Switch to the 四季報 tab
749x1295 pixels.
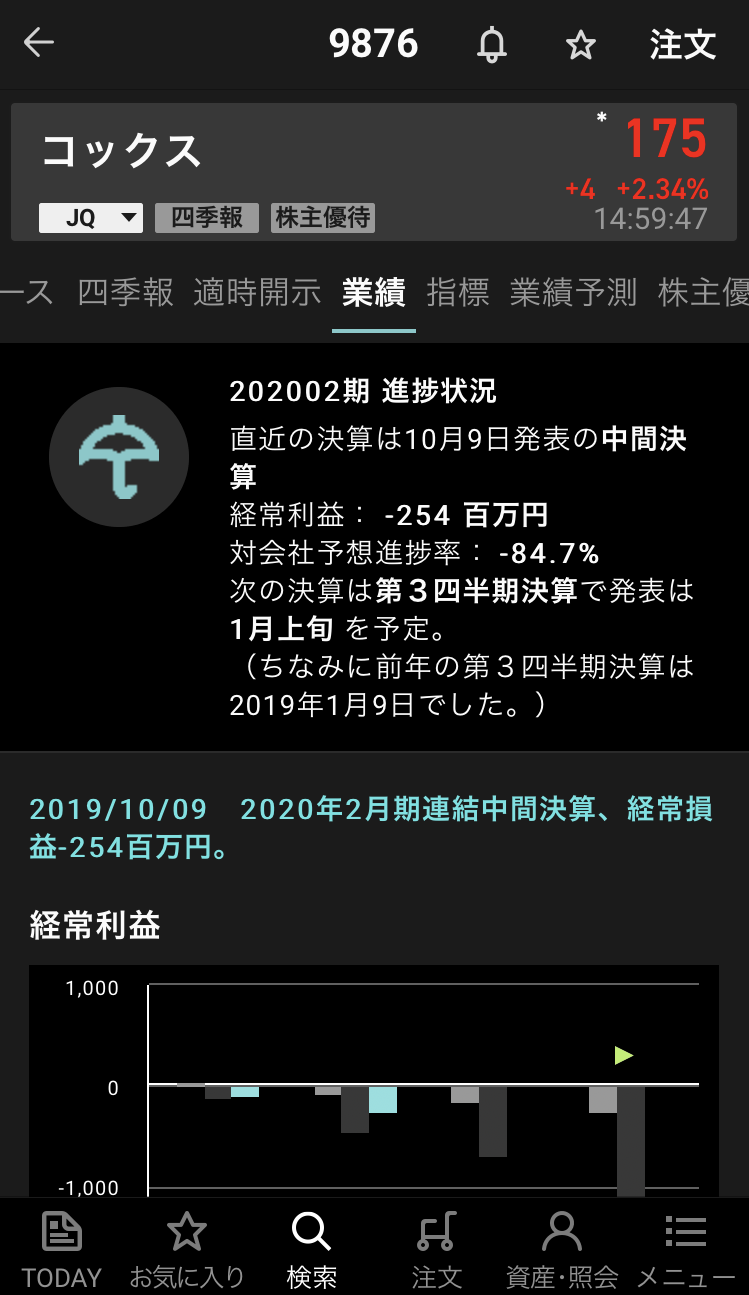tap(125, 292)
